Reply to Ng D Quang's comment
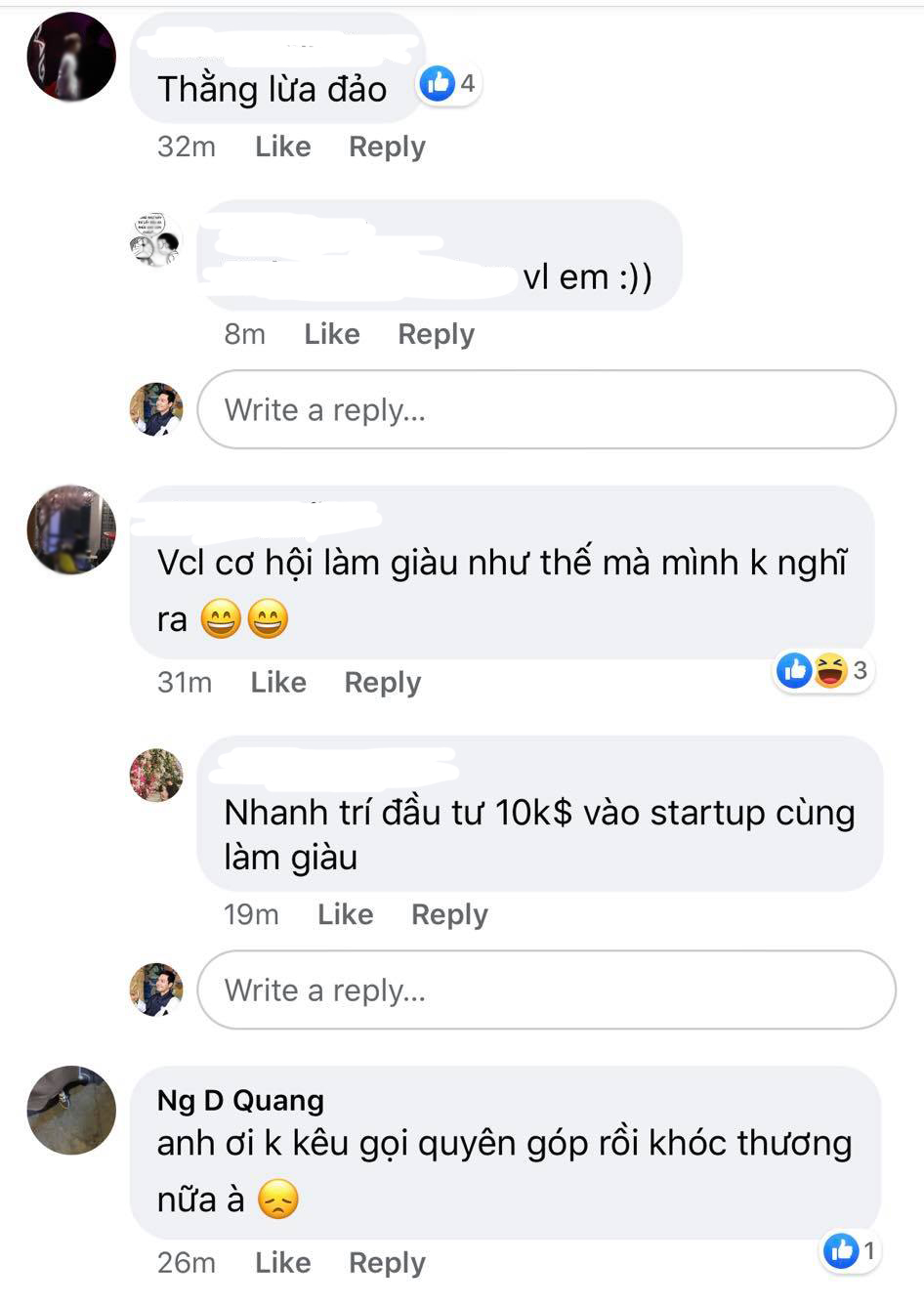Viewport: 924px width, 1305px height. [x=387, y=1262]
